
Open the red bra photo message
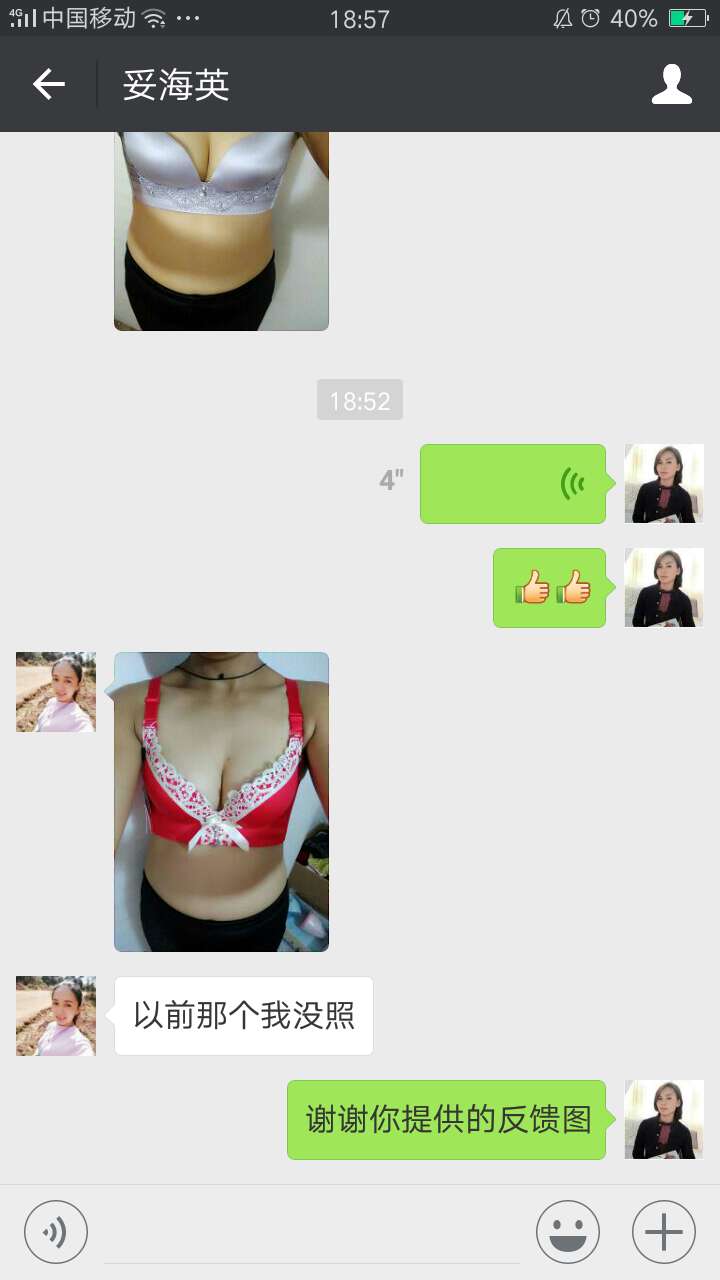(221, 801)
